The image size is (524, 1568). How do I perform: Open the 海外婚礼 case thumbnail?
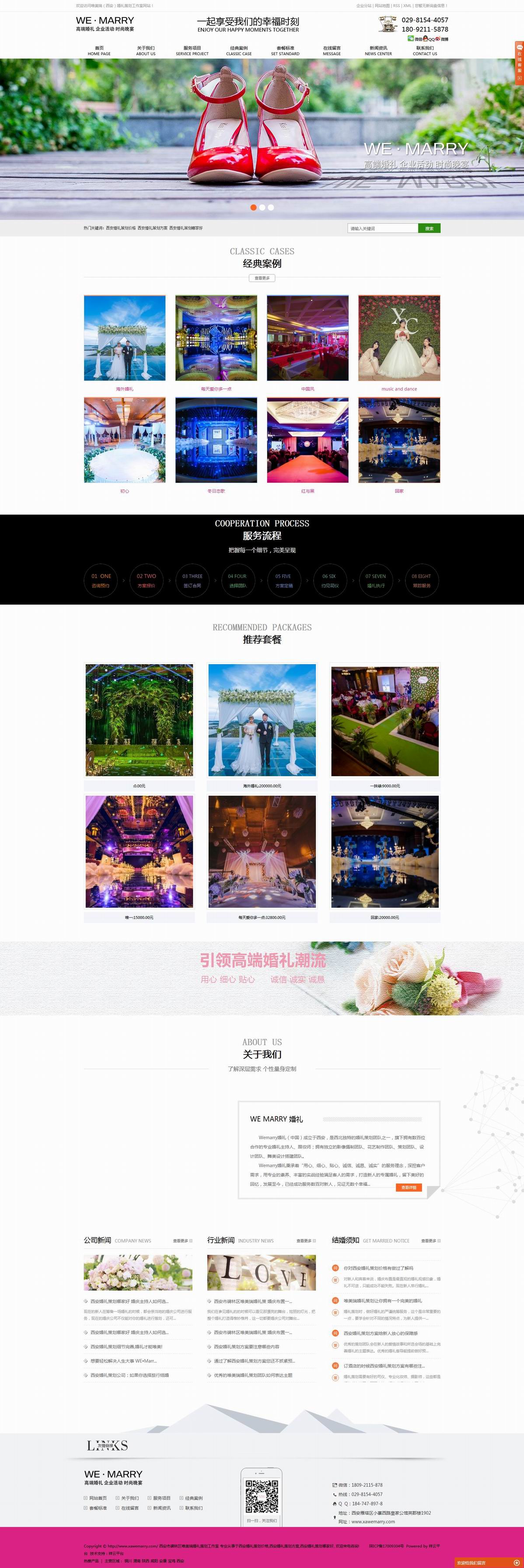pyautogui.click(x=125, y=339)
